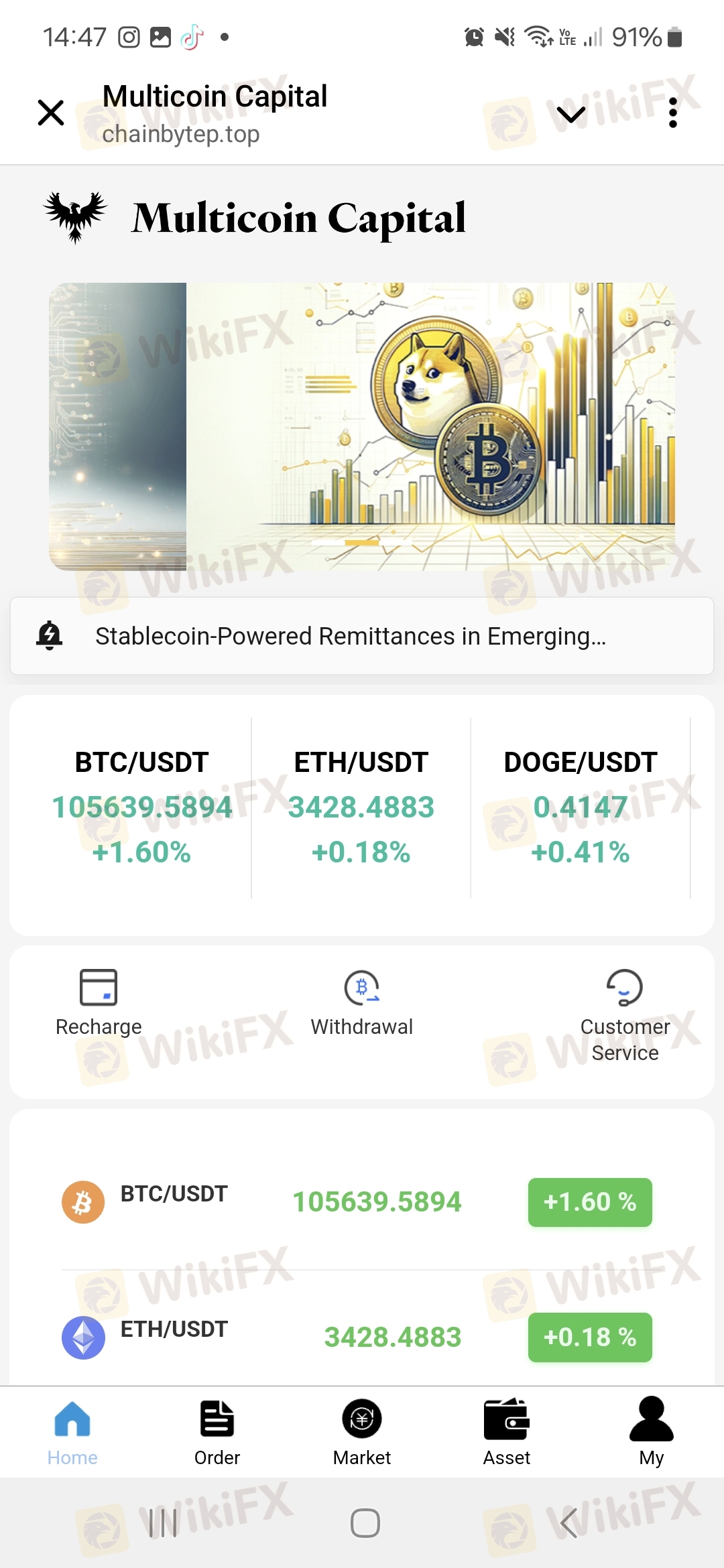Switch to the Order tab

(217, 1431)
